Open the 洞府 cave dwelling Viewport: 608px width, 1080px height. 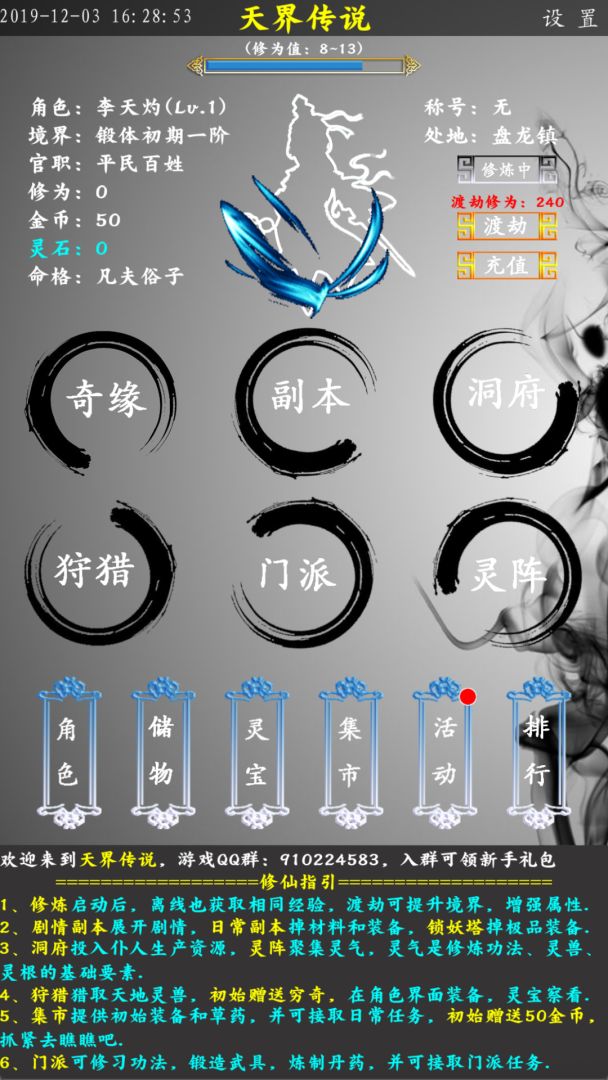click(x=507, y=394)
